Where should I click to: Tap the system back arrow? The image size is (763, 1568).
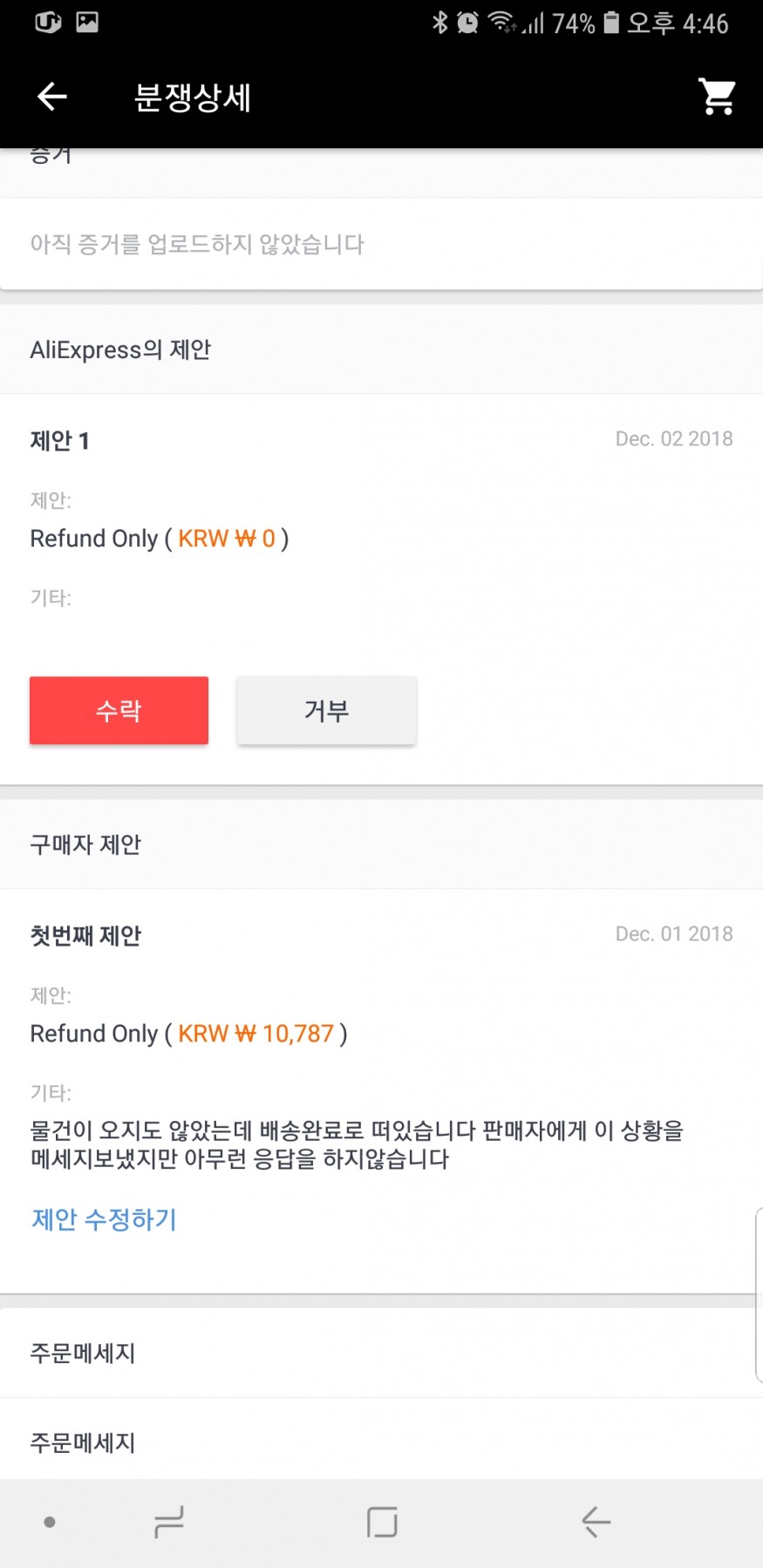pos(596,1522)
